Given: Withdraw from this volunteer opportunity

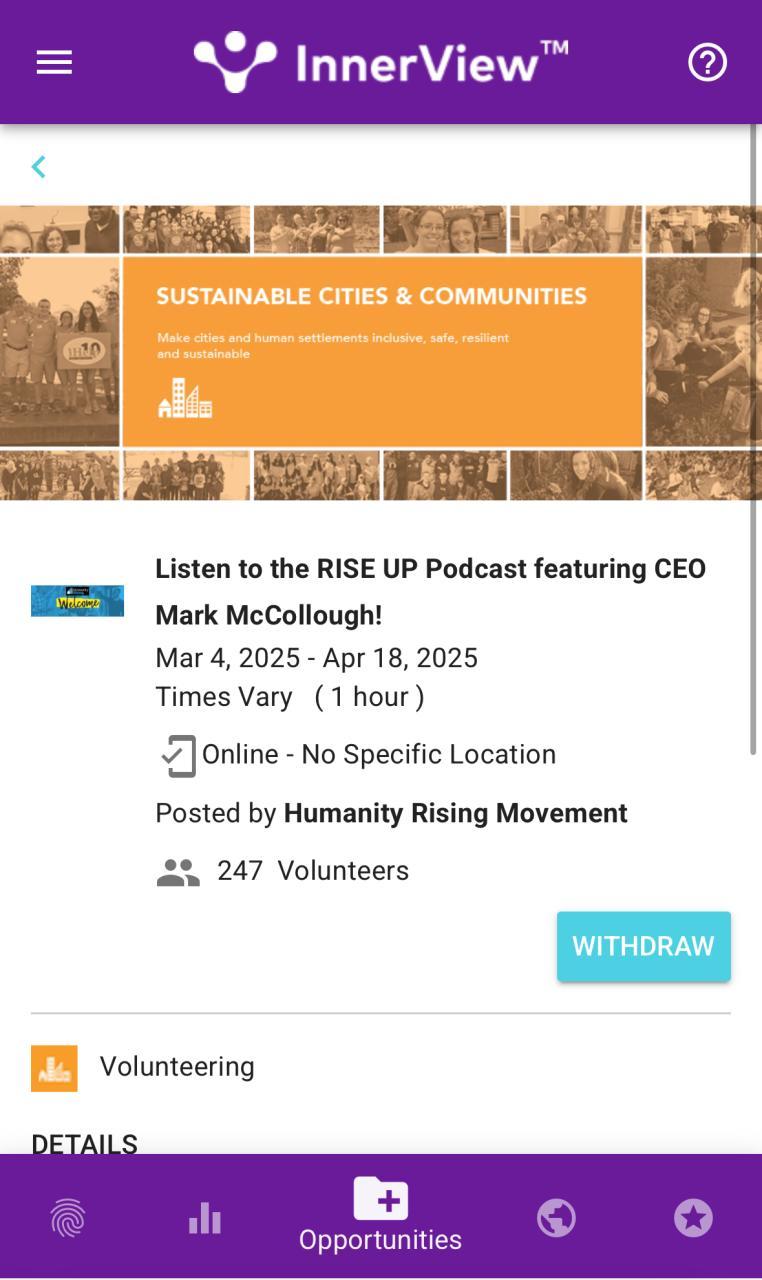Looking at the screenshot, I should pyautogui.click(x=643, y=946).
